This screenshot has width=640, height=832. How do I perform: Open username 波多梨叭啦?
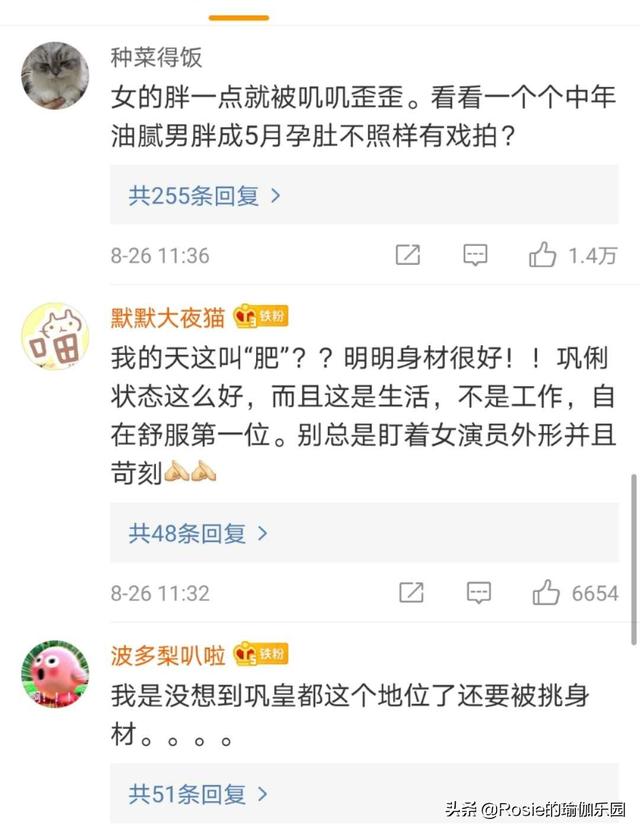click(168, 656)
